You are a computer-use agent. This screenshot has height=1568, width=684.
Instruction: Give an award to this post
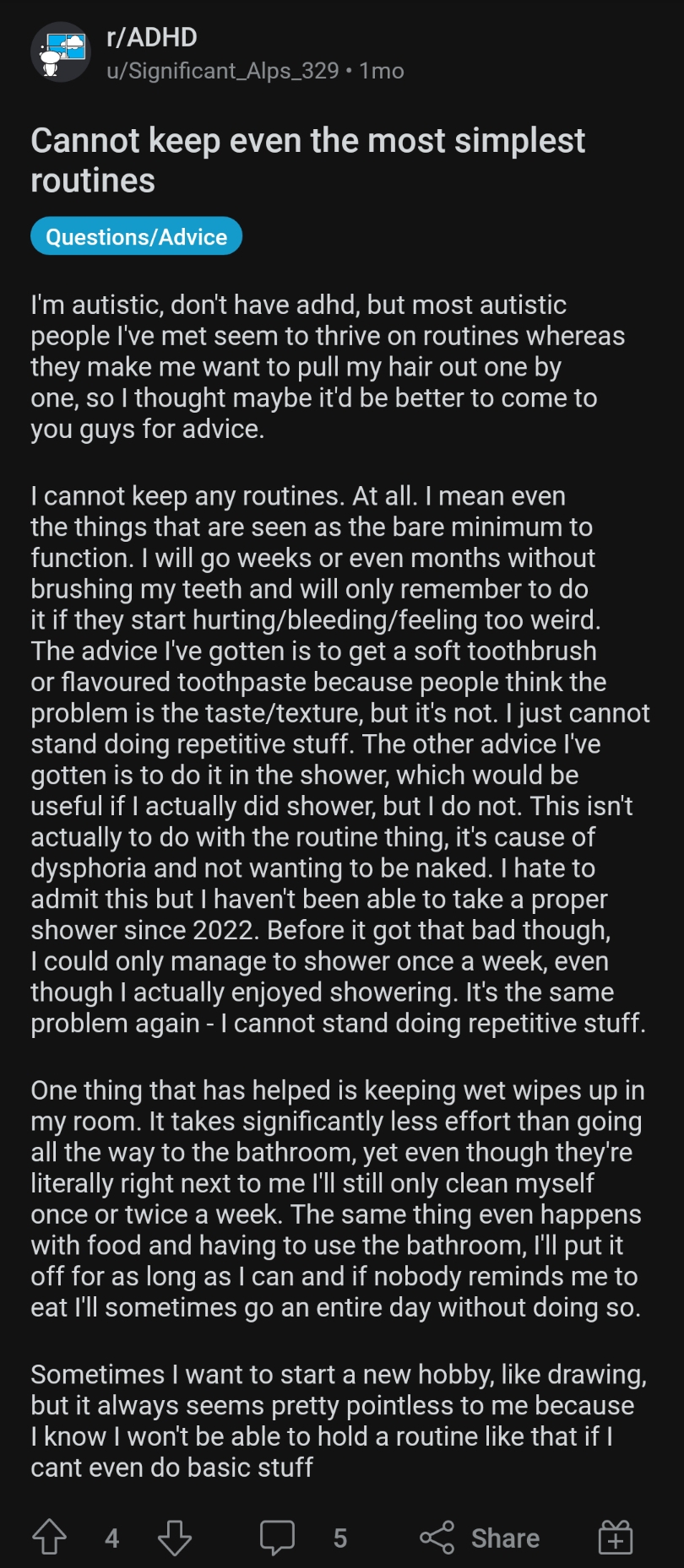[x=616, y=1537]
